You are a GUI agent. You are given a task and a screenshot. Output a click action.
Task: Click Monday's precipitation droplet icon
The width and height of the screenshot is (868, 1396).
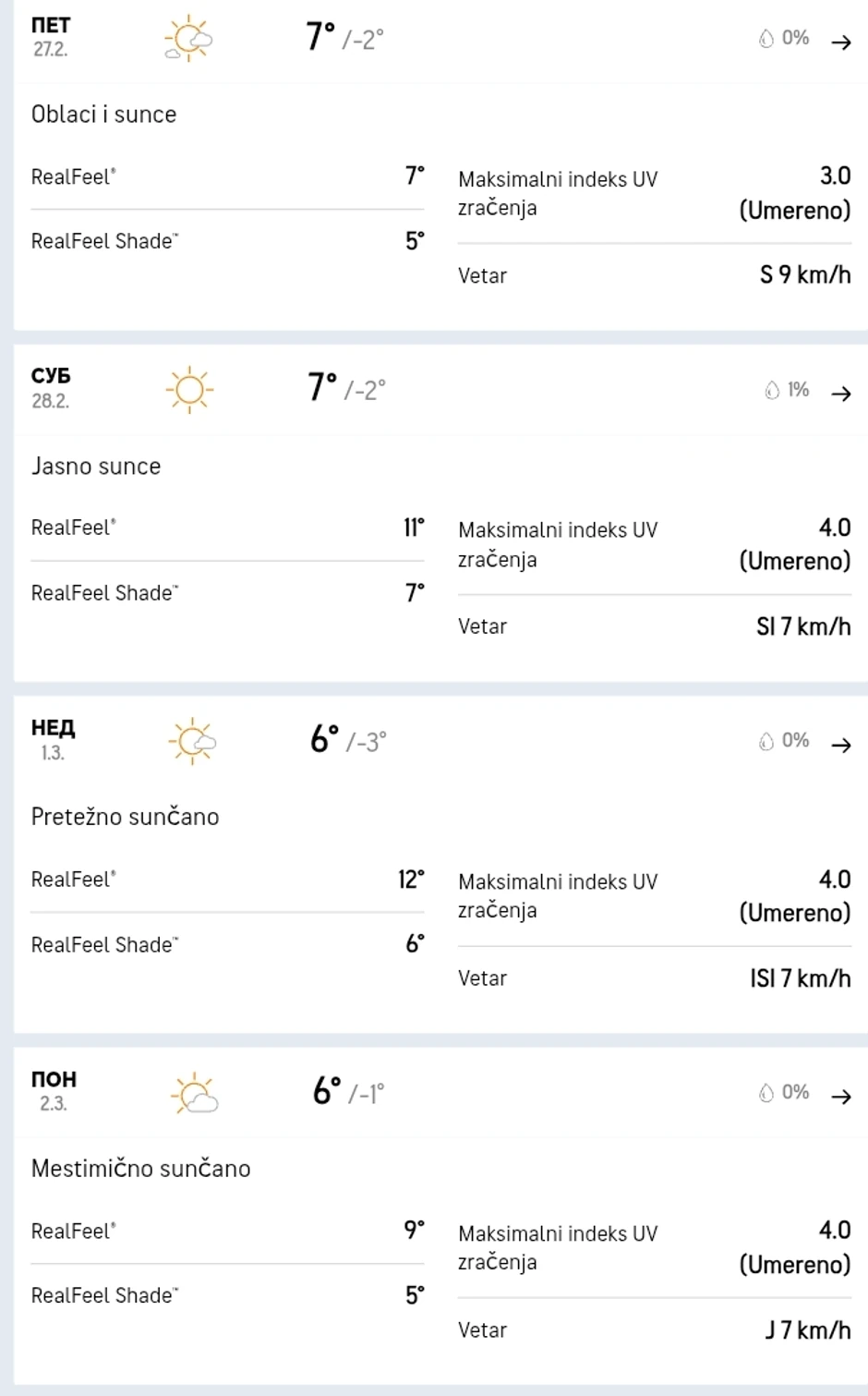coord(765,1092)
